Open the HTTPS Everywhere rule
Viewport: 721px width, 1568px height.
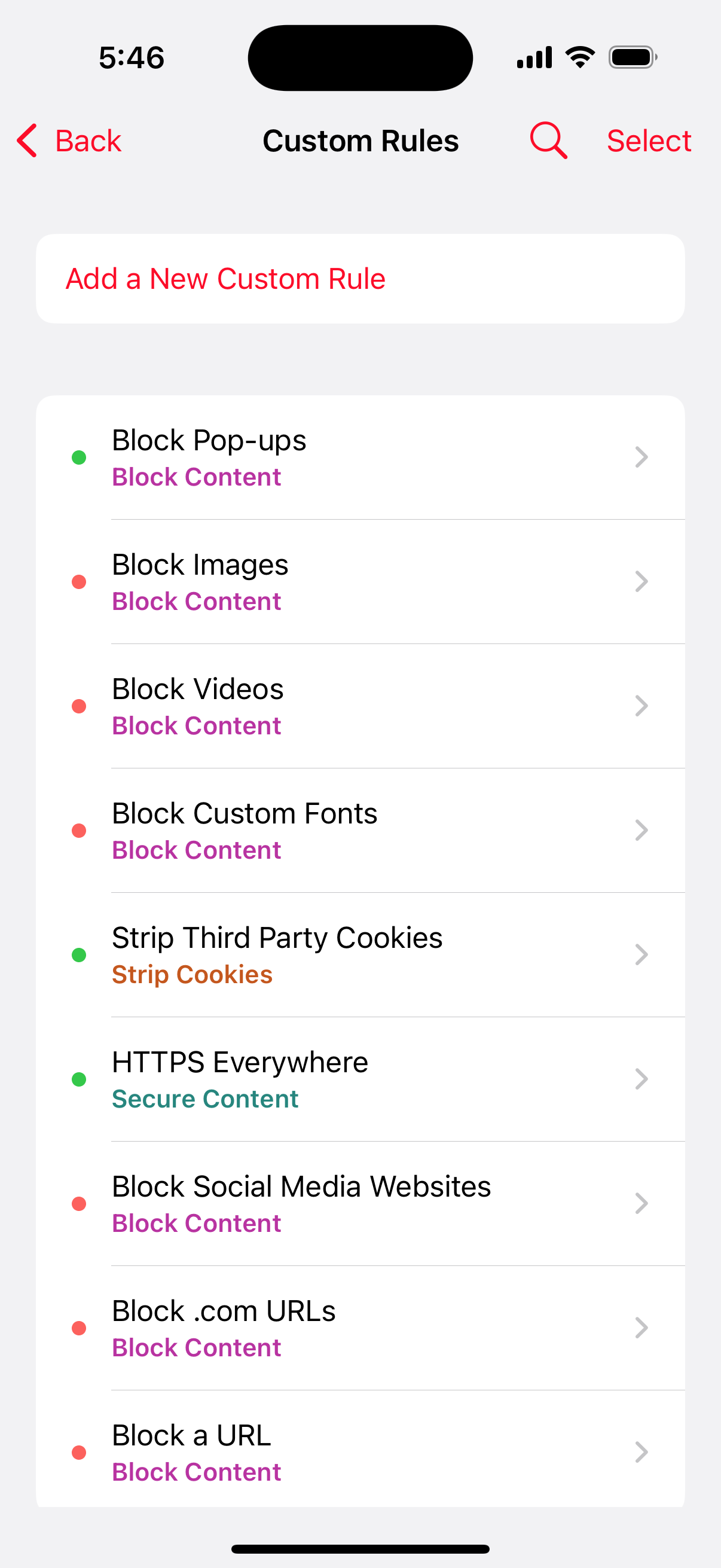click(x=360, y=1079)
